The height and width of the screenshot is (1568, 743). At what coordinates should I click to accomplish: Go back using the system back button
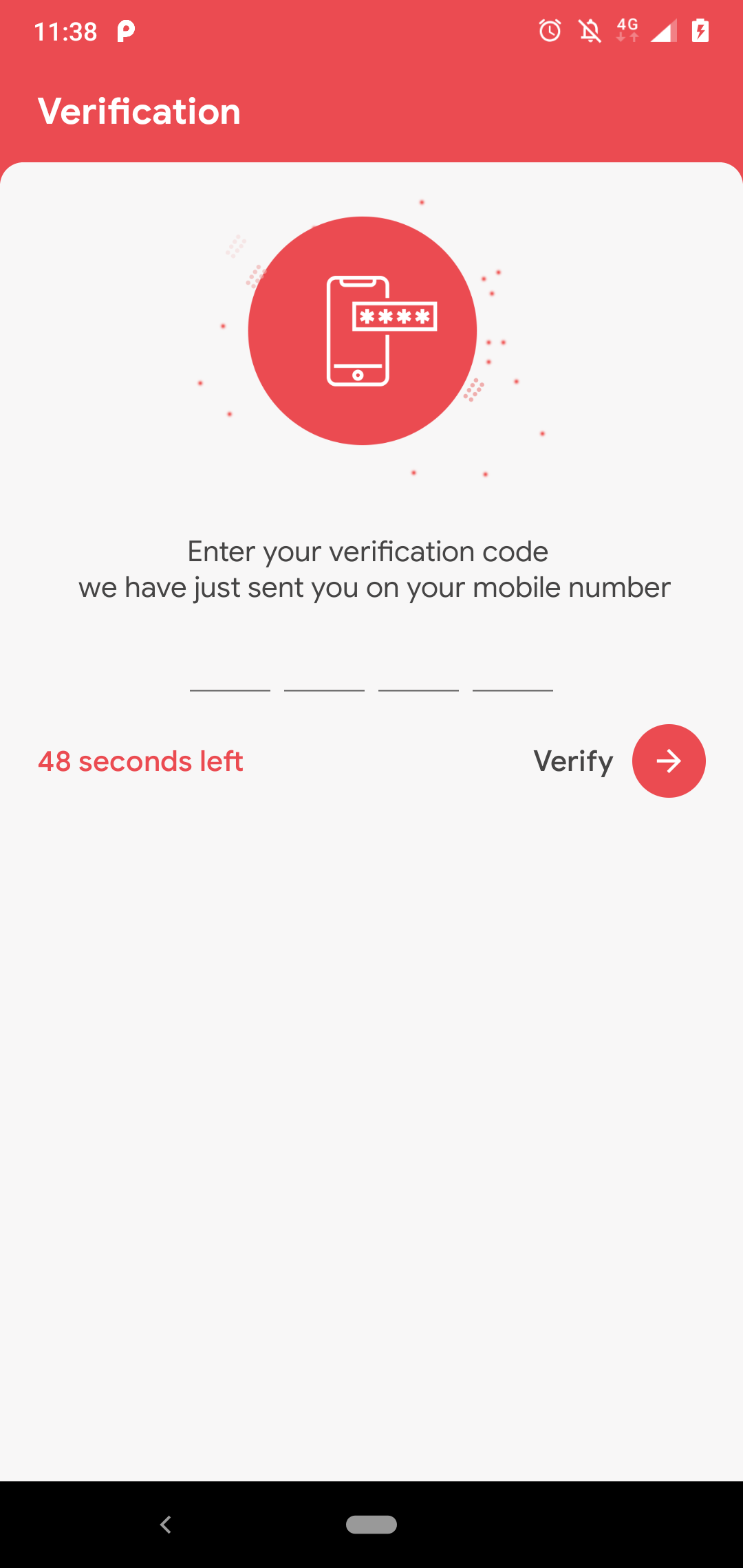165,1525
